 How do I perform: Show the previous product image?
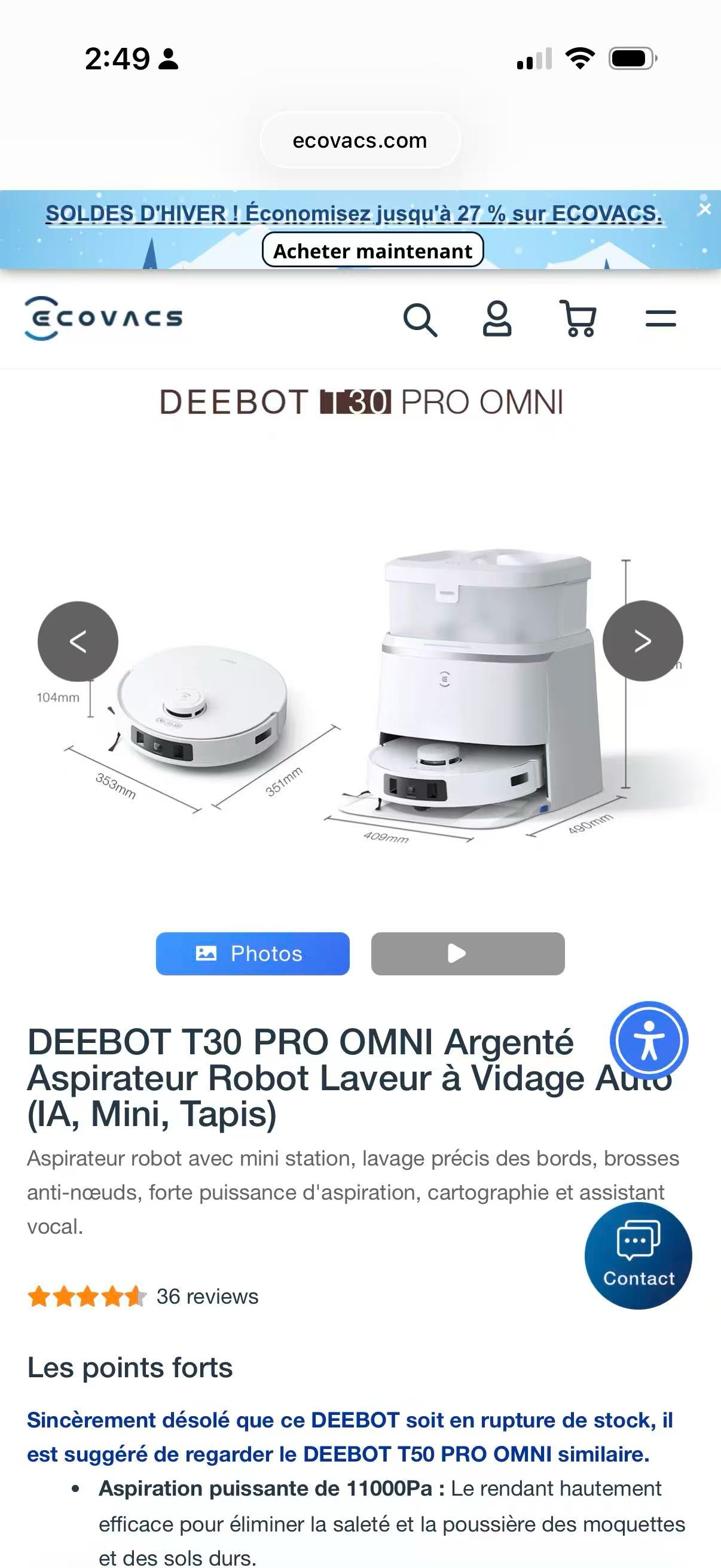78,641
